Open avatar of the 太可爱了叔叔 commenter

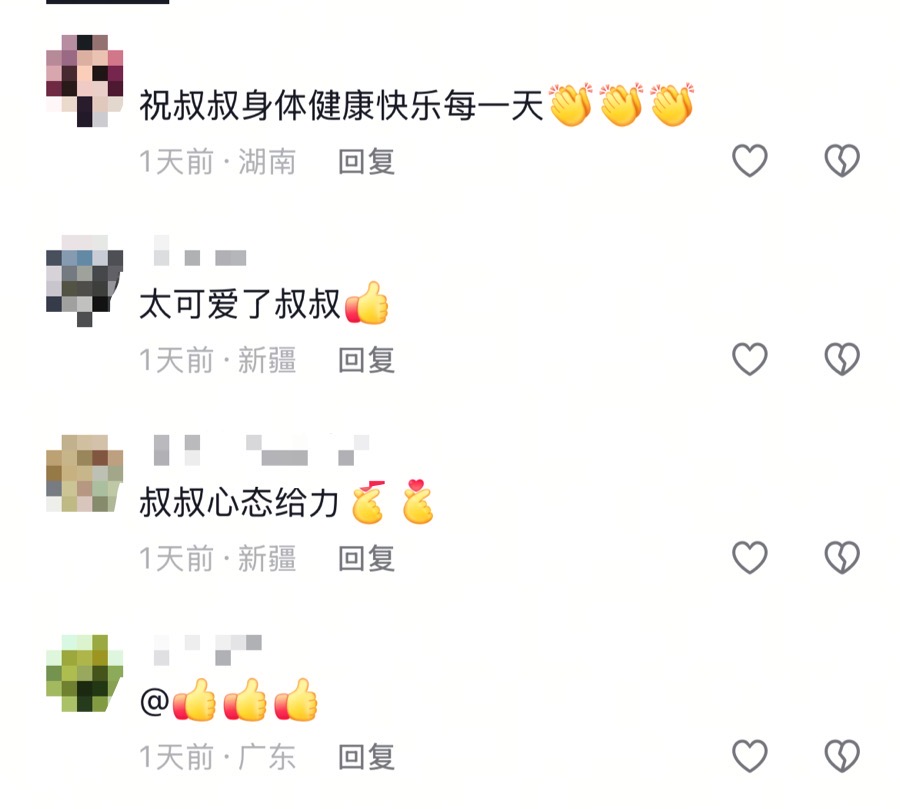tap(85, 280)
